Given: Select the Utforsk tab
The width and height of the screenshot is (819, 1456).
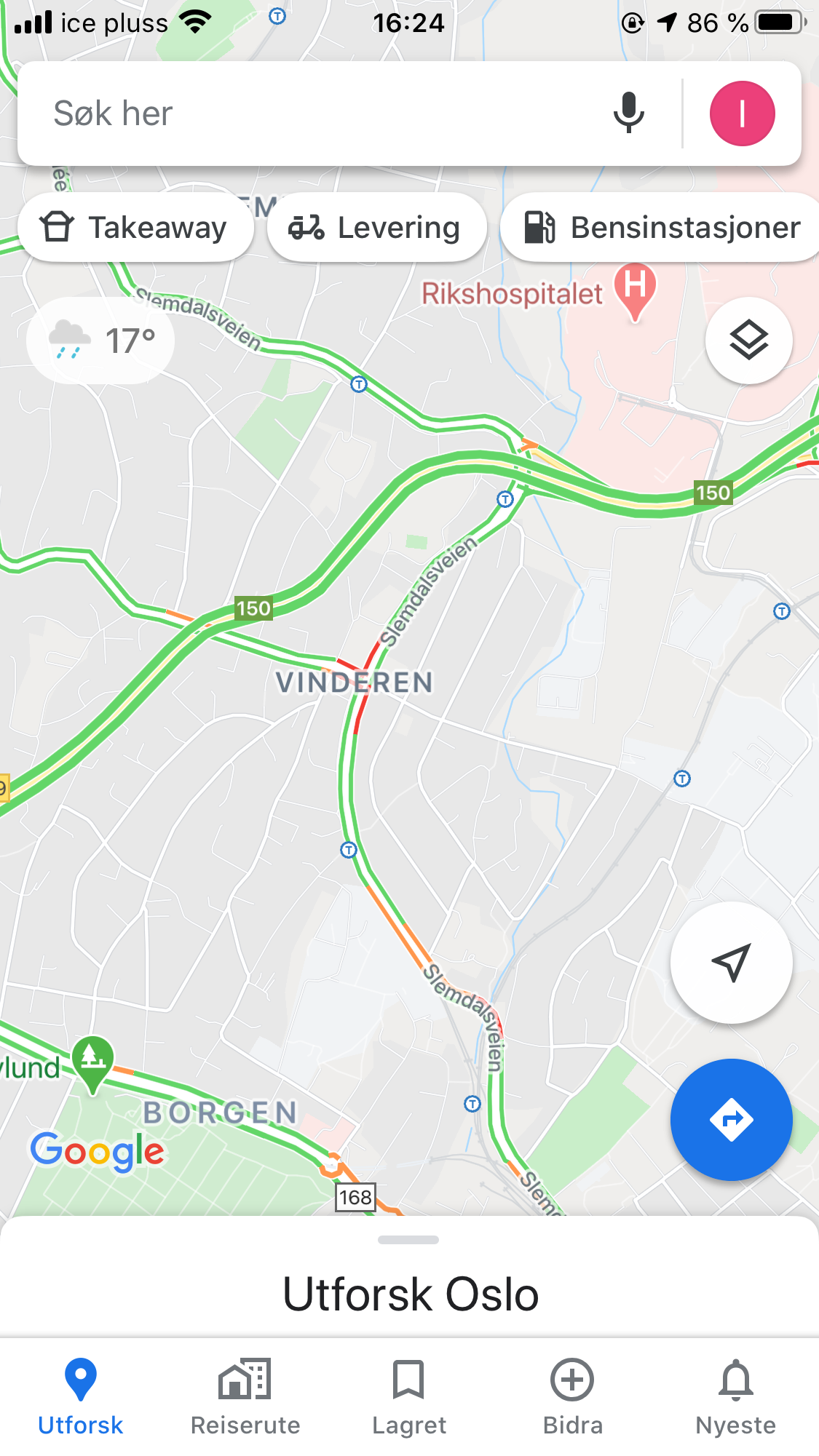Looking at the screenshot, I should [81, 1397].
